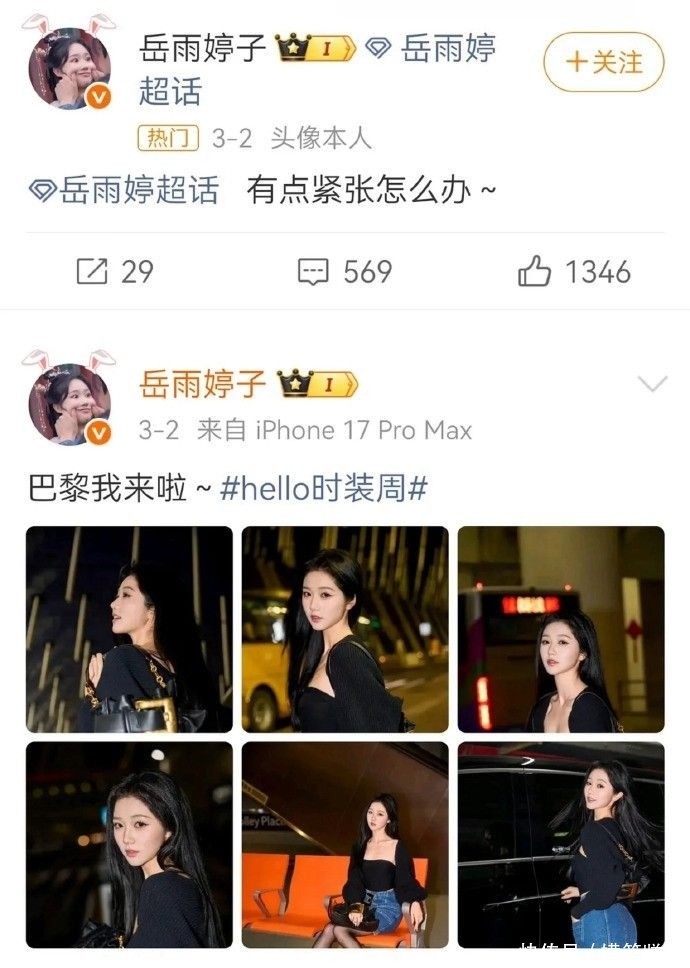690x968 pixels.
Task: Open the photo with the bus behind
Action: click(x=561, y=629)
